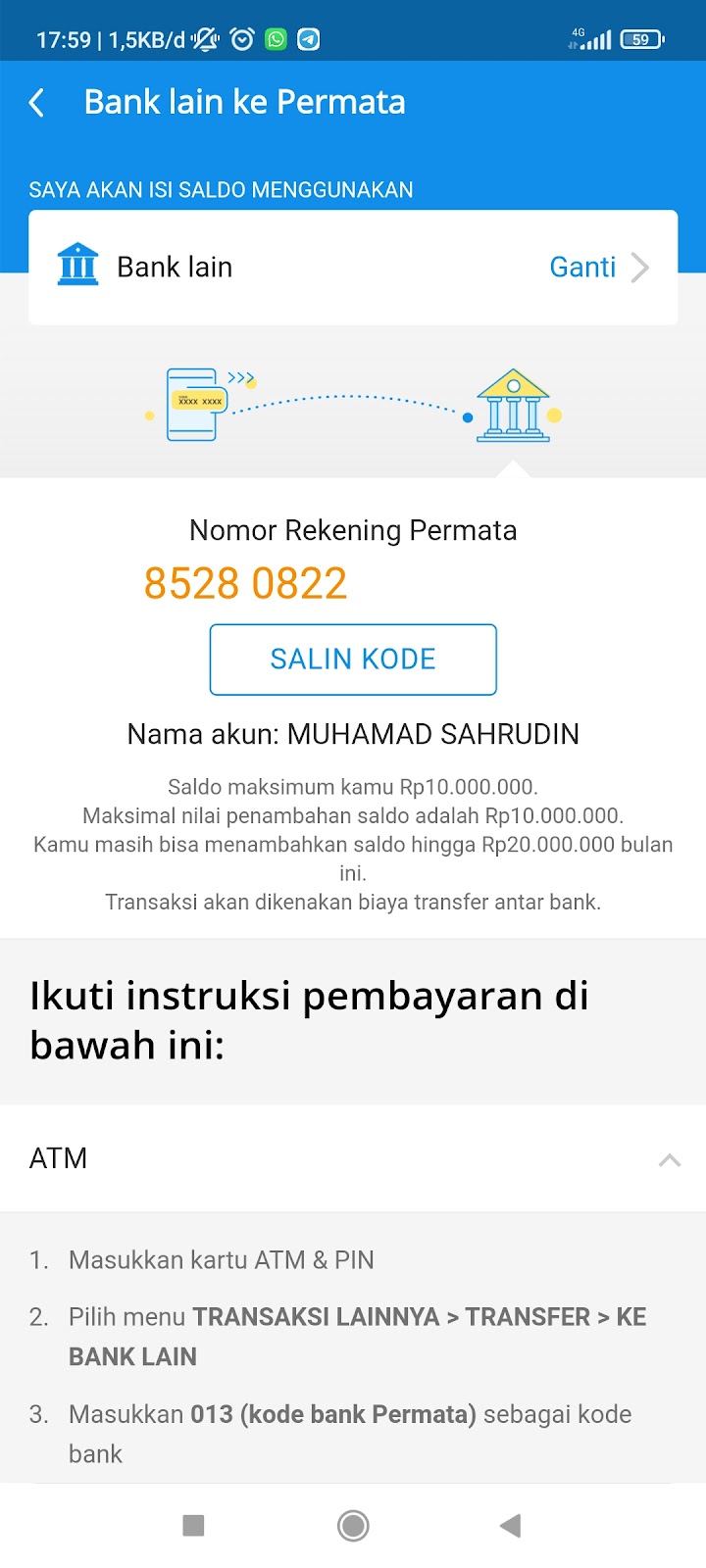Tap Ganti to change top-up method

(598, 268)
